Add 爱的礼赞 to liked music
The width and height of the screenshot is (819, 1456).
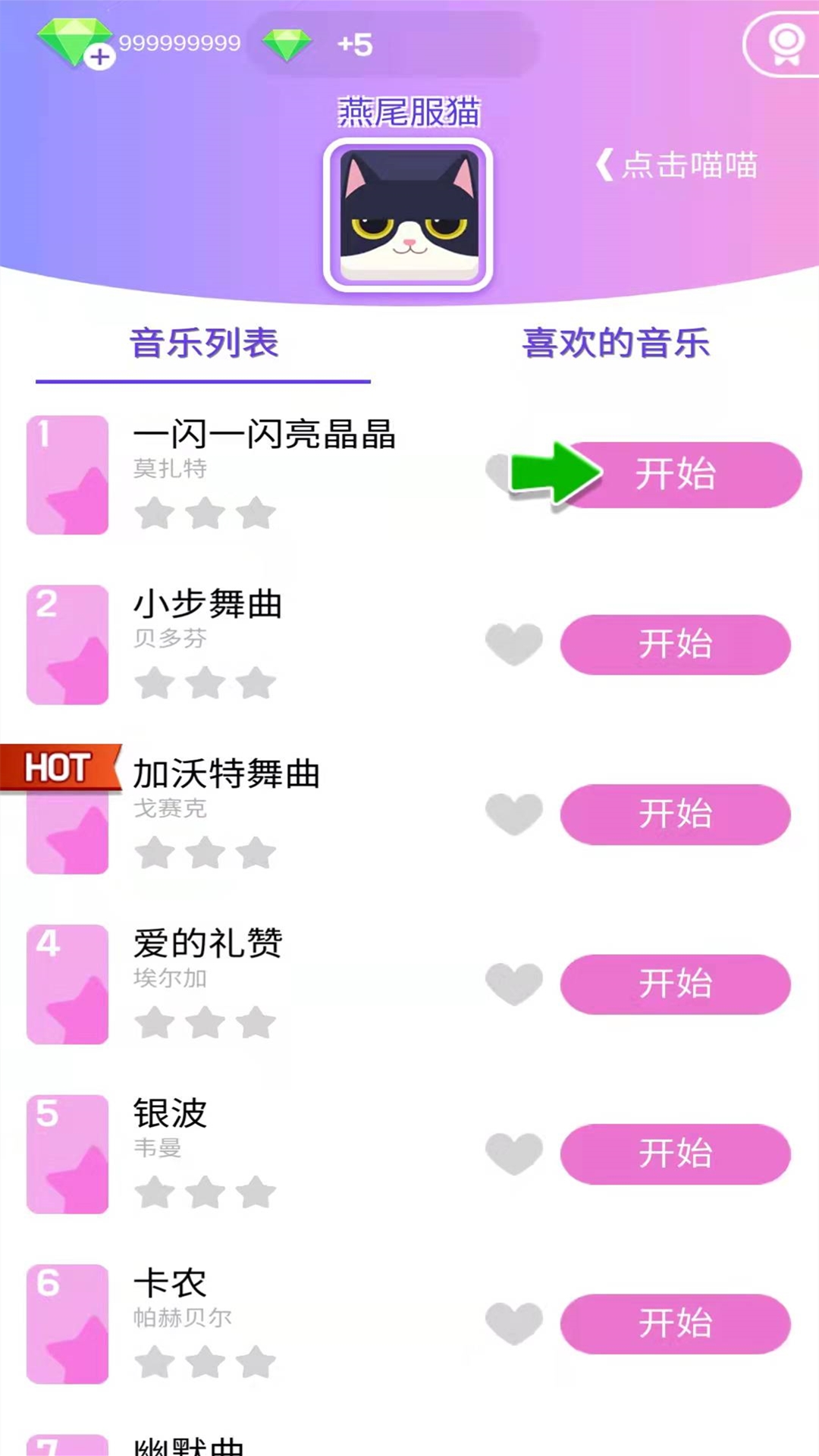(x=513, y=984)
